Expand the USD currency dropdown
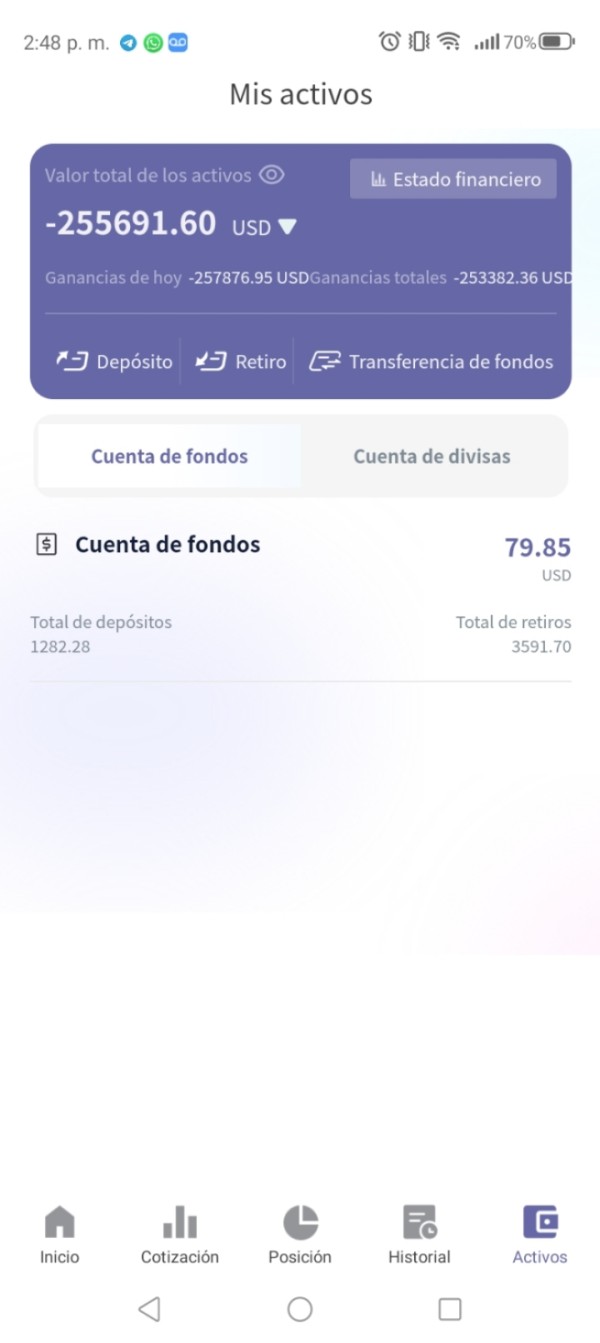The width and height of the screenshot is (600, 1343). 286,227
